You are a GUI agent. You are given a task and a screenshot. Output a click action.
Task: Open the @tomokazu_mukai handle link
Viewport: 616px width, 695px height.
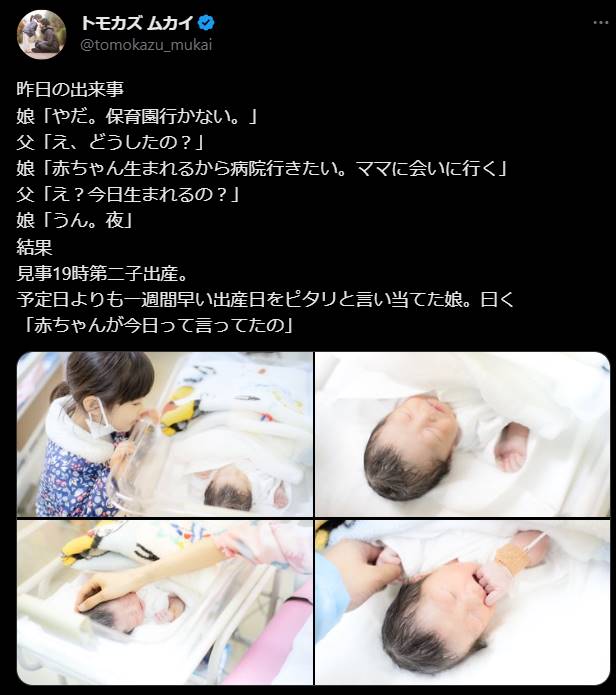[145, 45]
